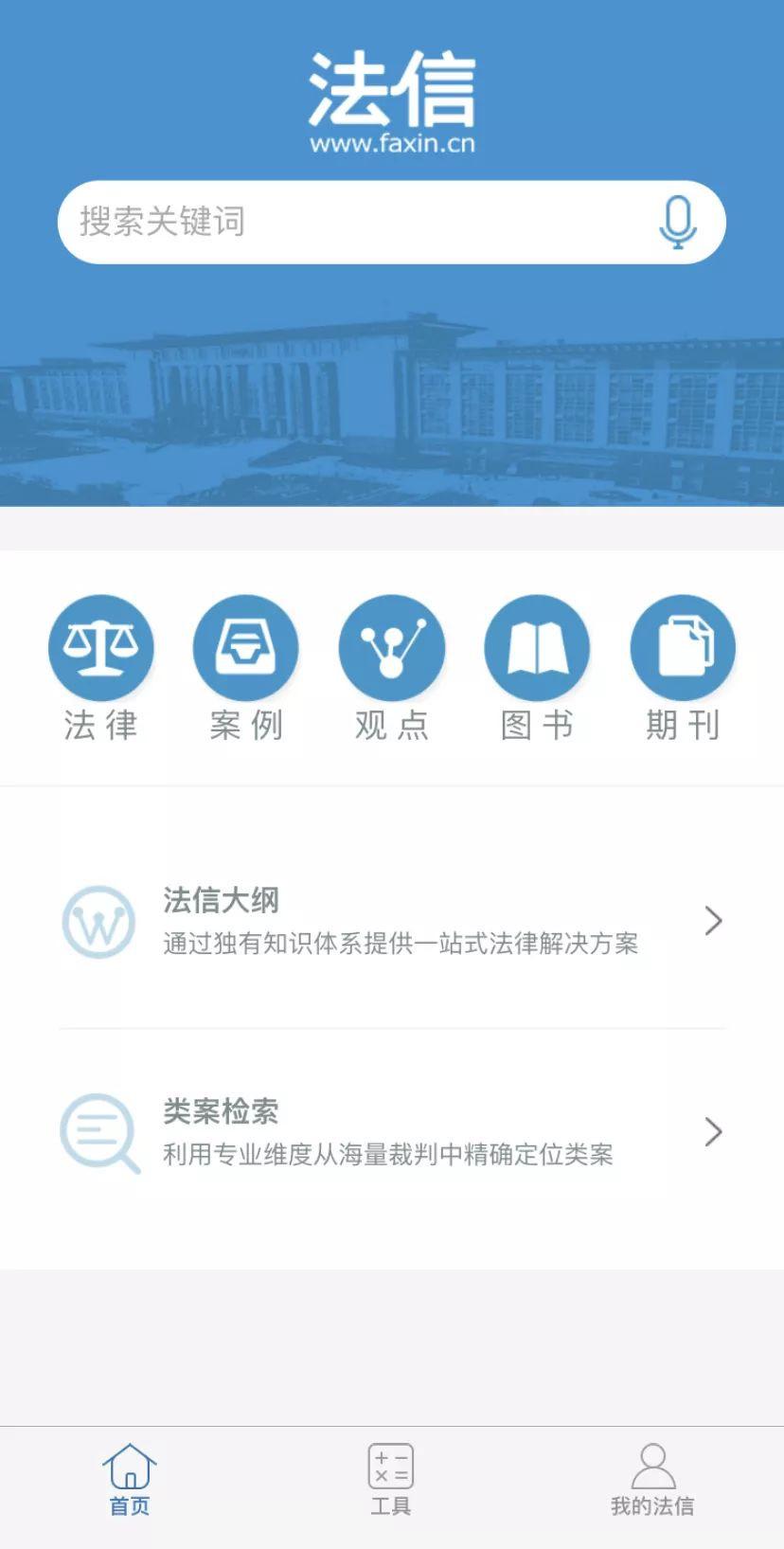The height and width of the screenshot is (1549, 784).
Task: Go to the 我的法信 tab
Action: coord(652,1480)
